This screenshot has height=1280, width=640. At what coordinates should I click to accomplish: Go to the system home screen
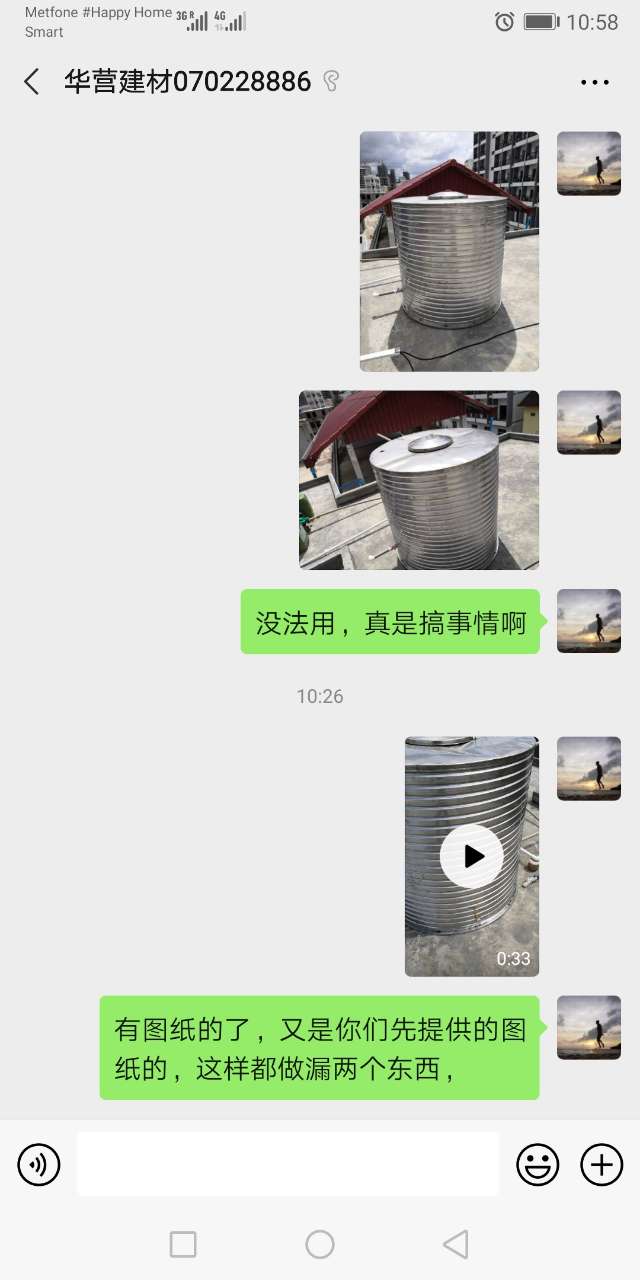click(320, 1244)
